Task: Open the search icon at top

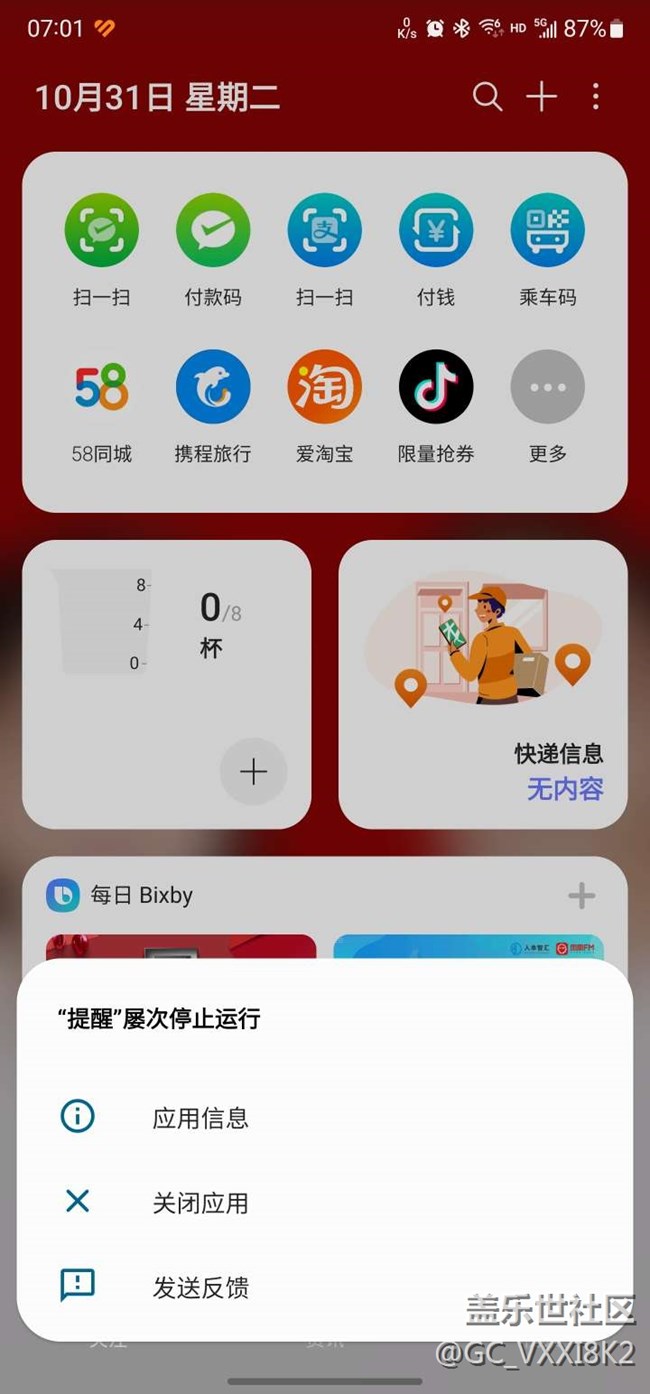Action: pos(487,97)
